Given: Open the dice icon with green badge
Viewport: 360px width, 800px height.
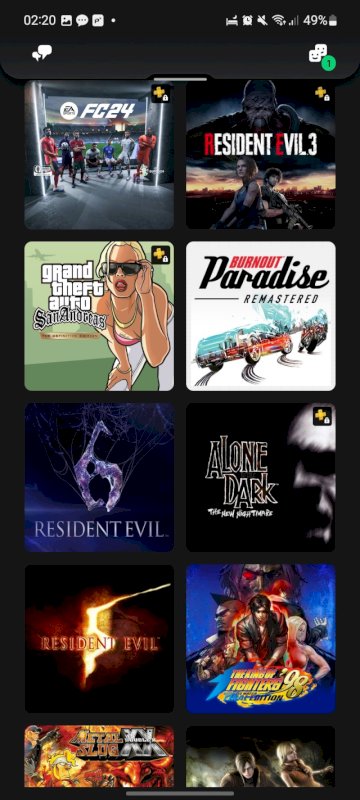Looking at the screenshot, I should point(321,55).
